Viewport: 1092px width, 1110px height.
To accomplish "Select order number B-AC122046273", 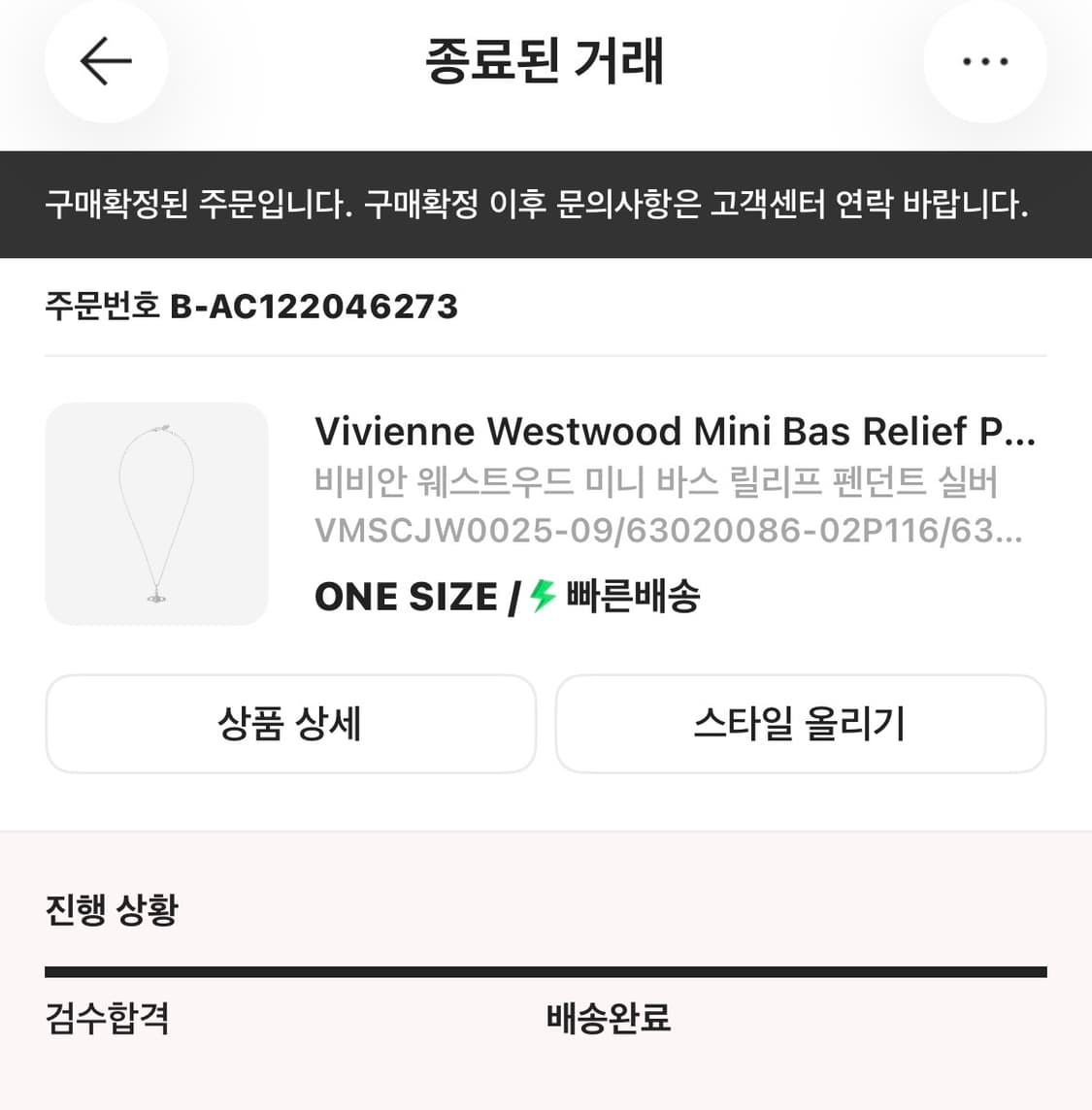I will [314, 308].
